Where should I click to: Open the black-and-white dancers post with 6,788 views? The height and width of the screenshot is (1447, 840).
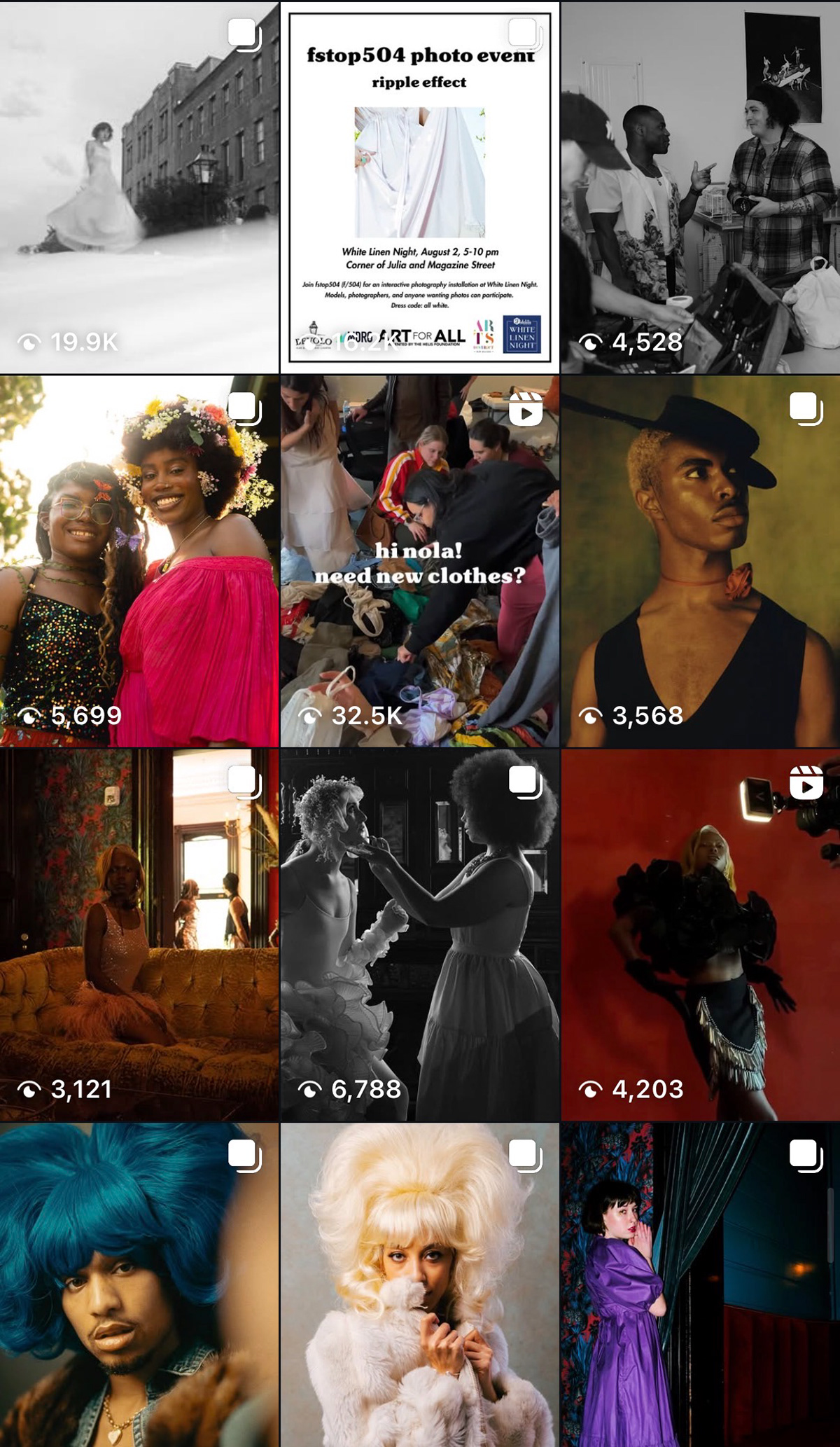(x=420, y=935)
